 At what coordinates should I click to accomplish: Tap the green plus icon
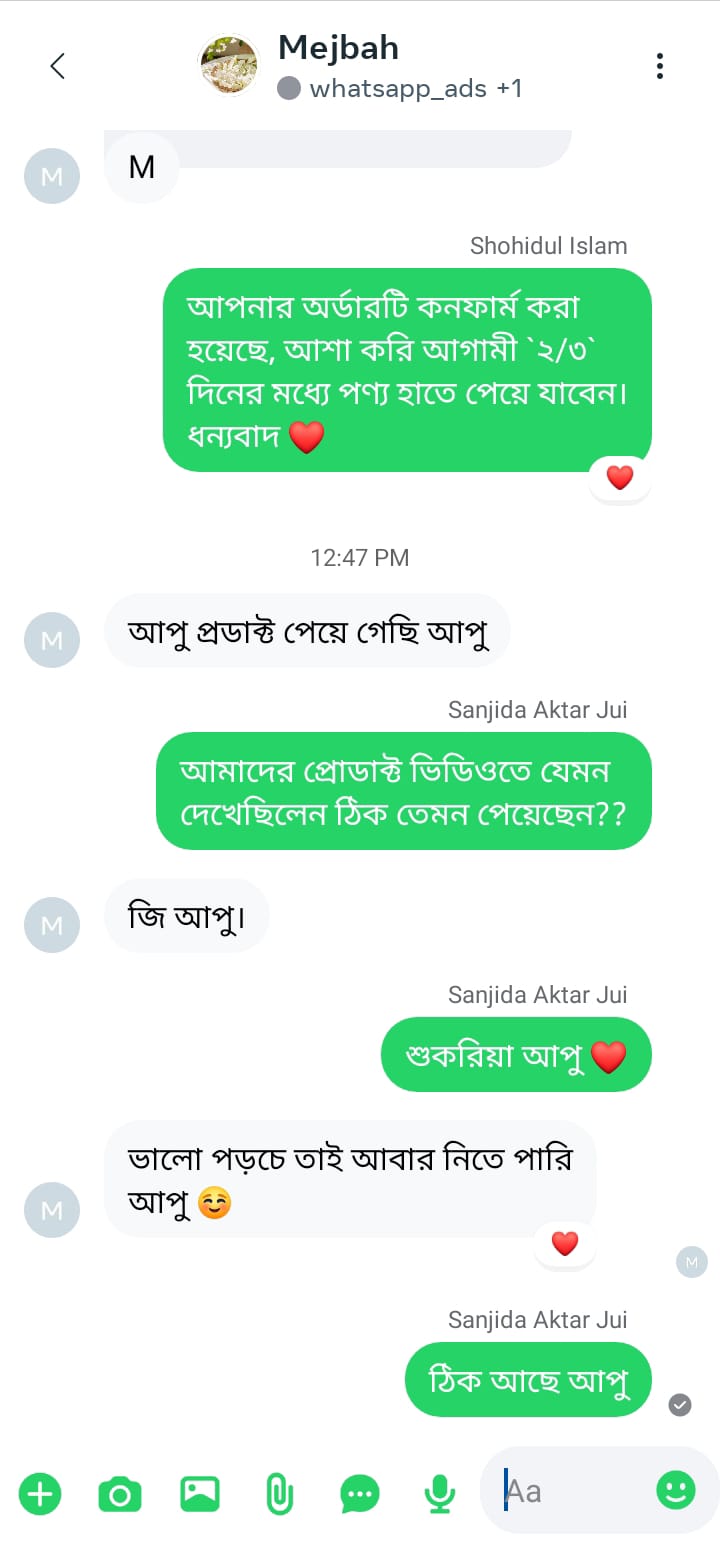point(40,1494)
